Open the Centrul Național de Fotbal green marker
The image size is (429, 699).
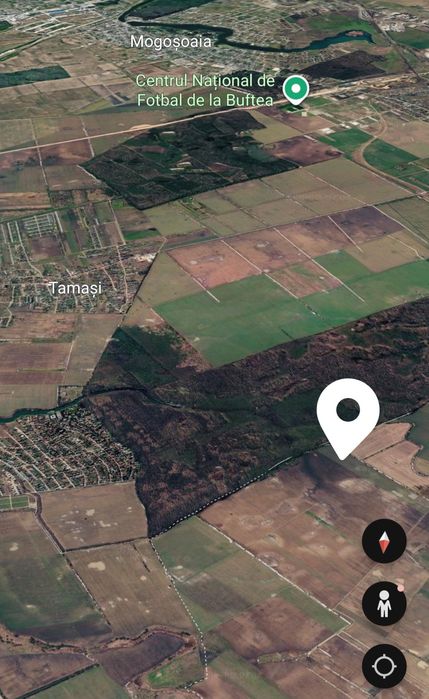[296, 90]
